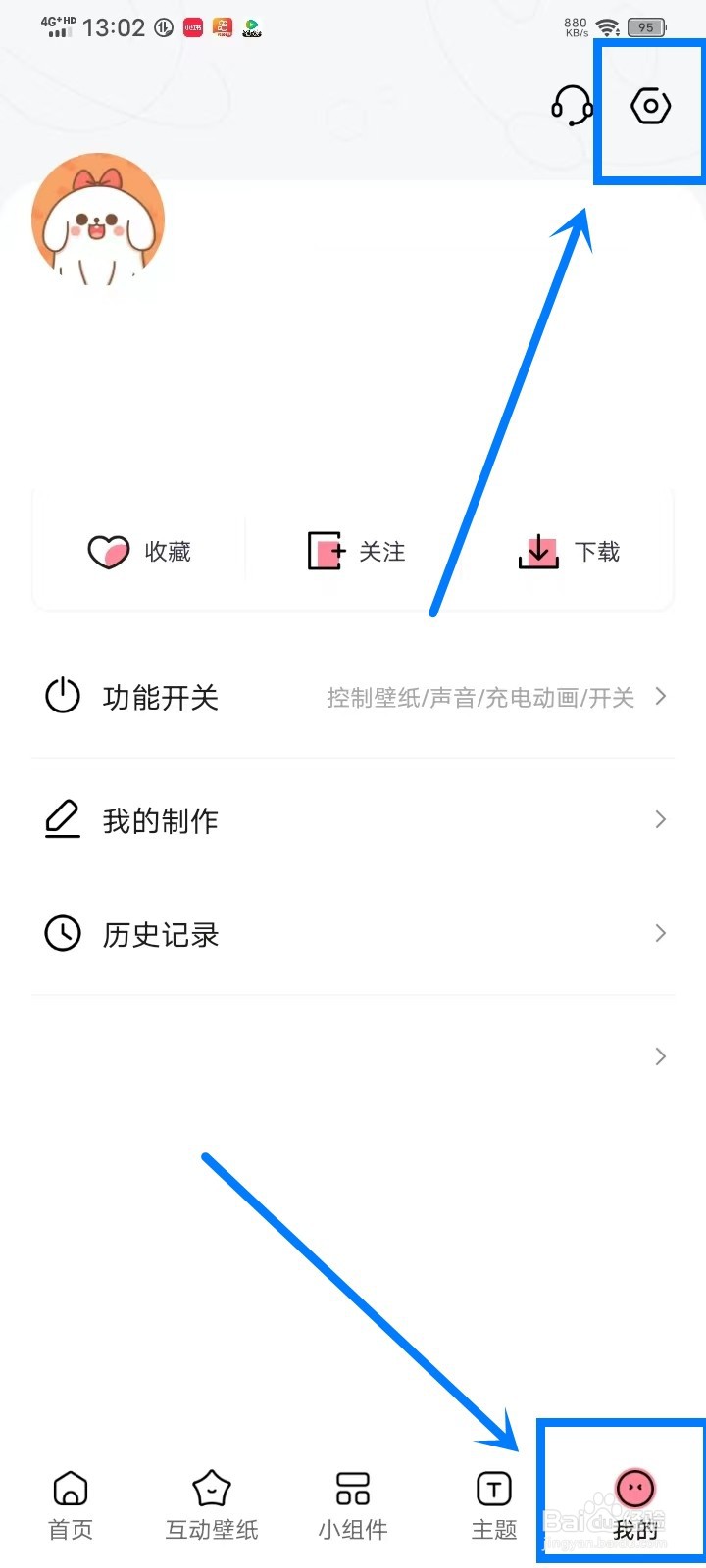Expand the 我的制作 row
This screenshot has height=1568, width=706.
[659, 820]
